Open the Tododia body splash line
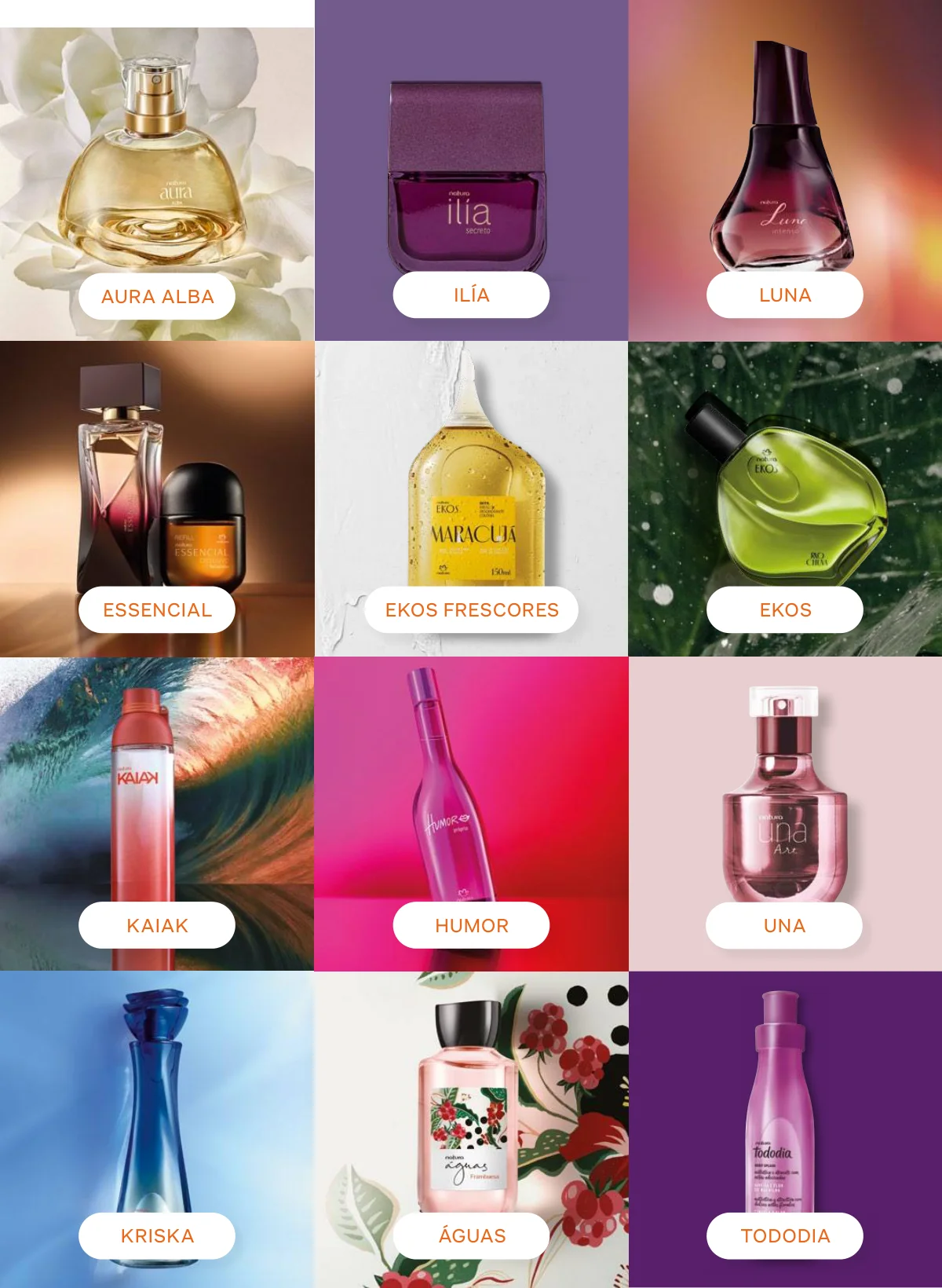 click(x=785, y=1235)
